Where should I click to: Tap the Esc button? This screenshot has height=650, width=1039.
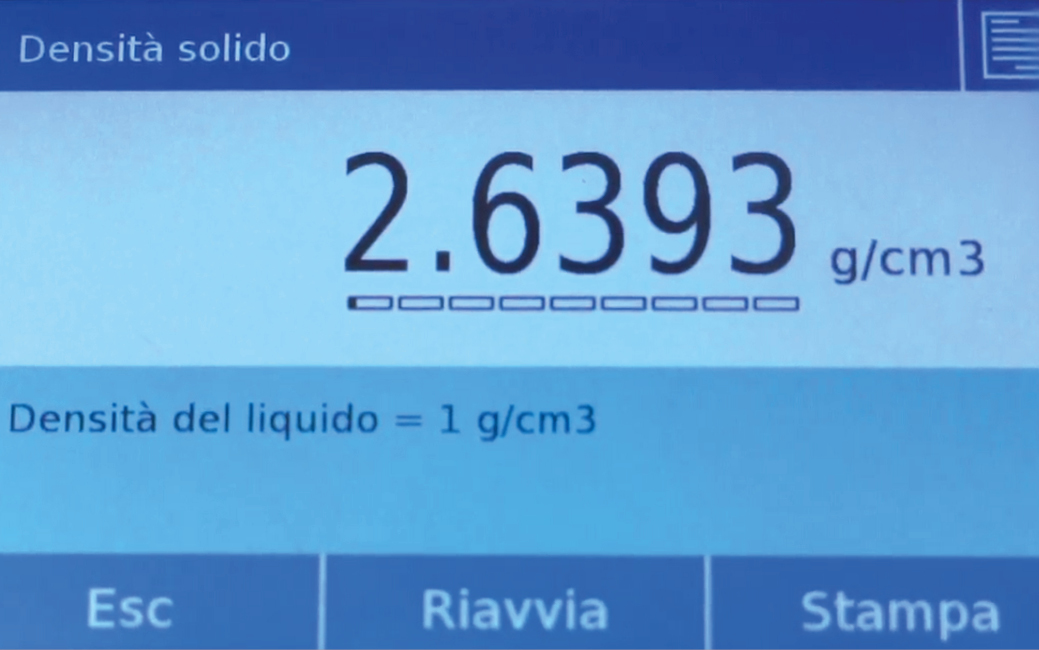click(130, 608)
